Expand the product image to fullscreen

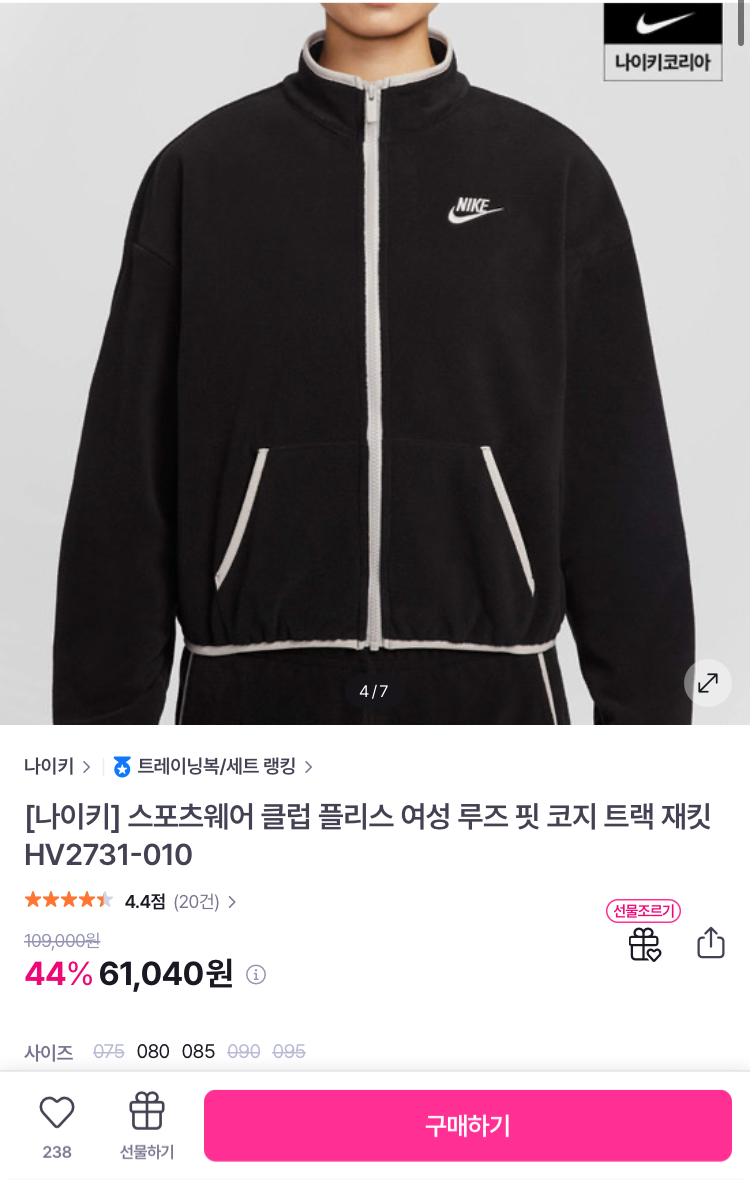pos(708,683)
